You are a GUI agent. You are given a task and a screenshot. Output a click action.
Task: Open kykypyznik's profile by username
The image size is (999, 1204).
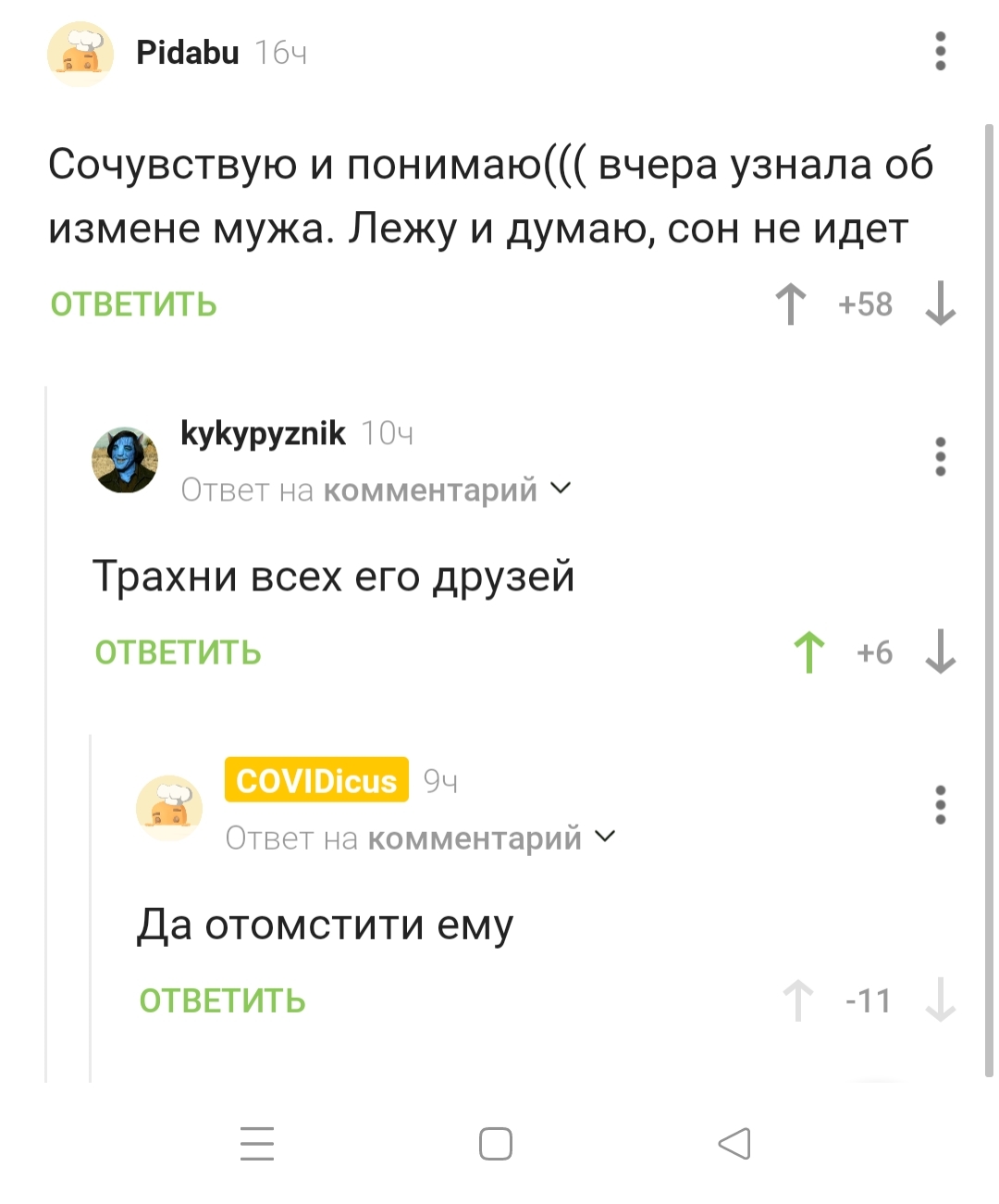point(263,432)
